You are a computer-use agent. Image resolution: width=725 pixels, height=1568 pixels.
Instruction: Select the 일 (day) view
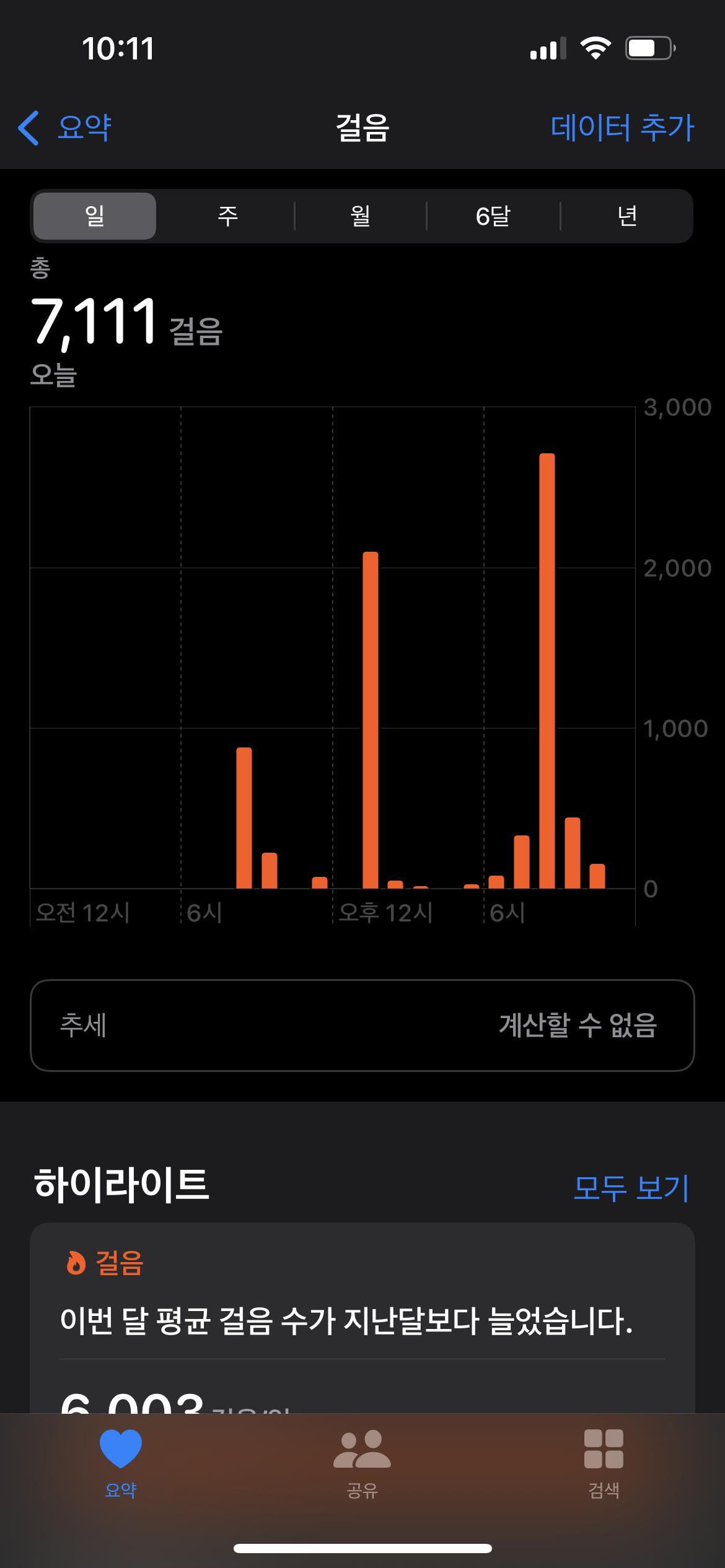95,216
